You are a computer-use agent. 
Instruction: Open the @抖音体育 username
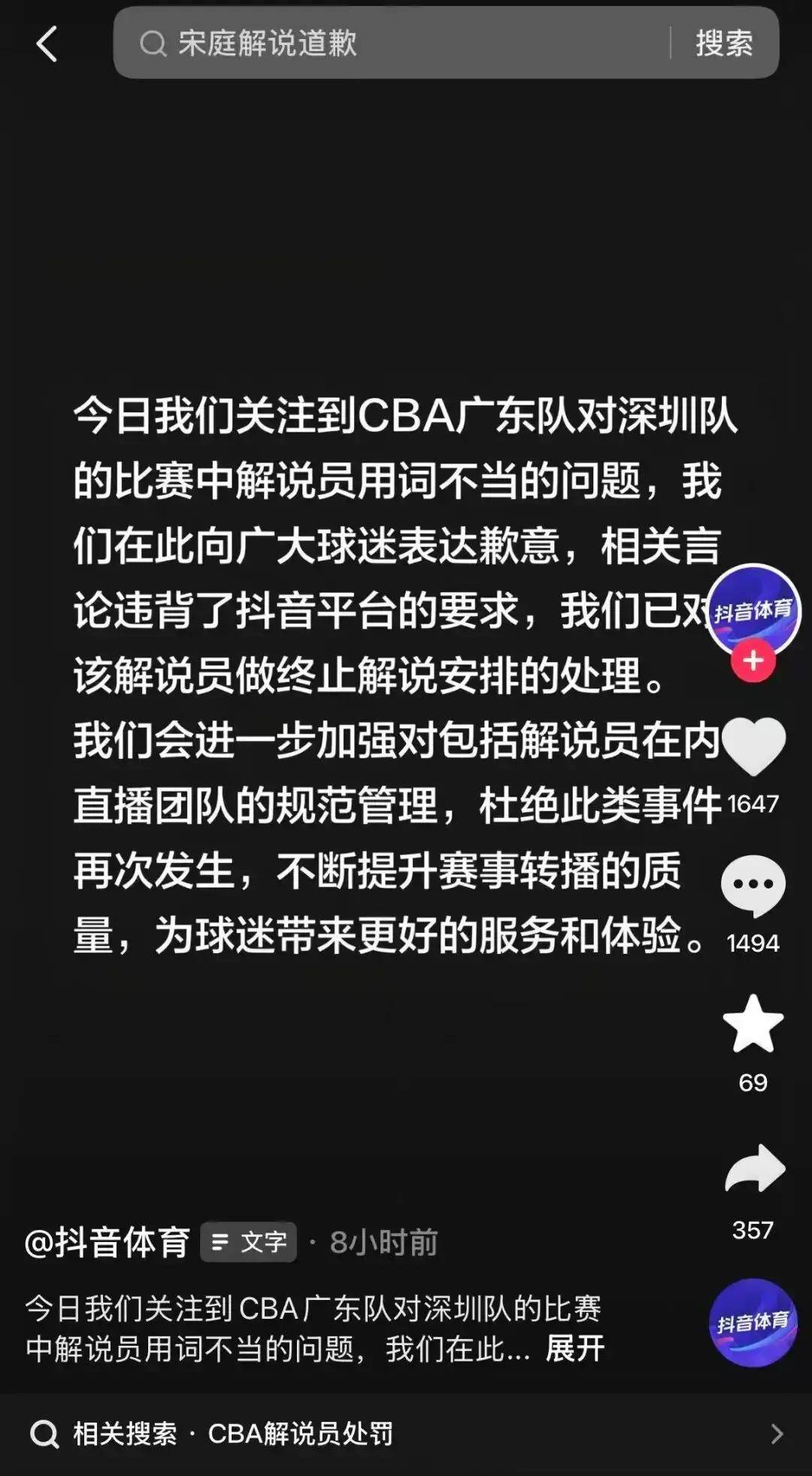click(x=108, y=1242)
